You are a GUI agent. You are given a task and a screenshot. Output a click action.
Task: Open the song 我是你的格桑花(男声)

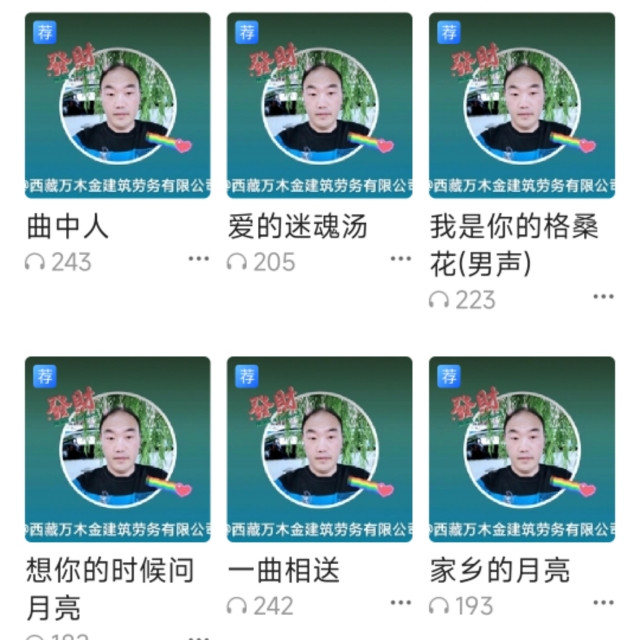pyautogui.click(x=522, y=105)
